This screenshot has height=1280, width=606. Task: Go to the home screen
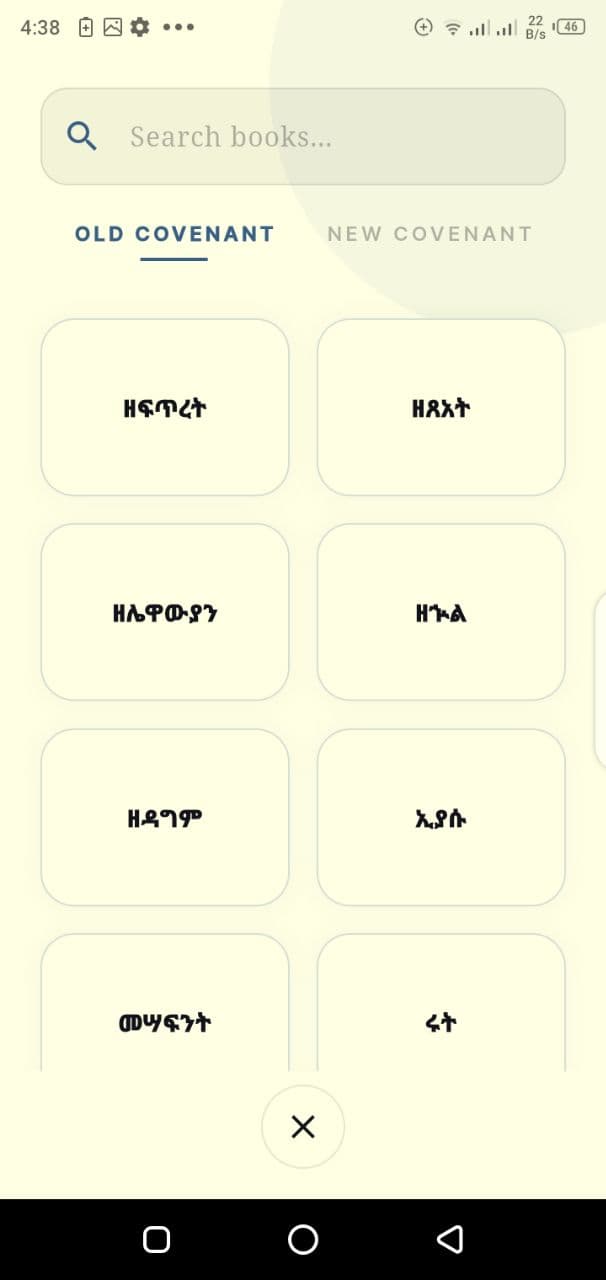point(303,1240)
